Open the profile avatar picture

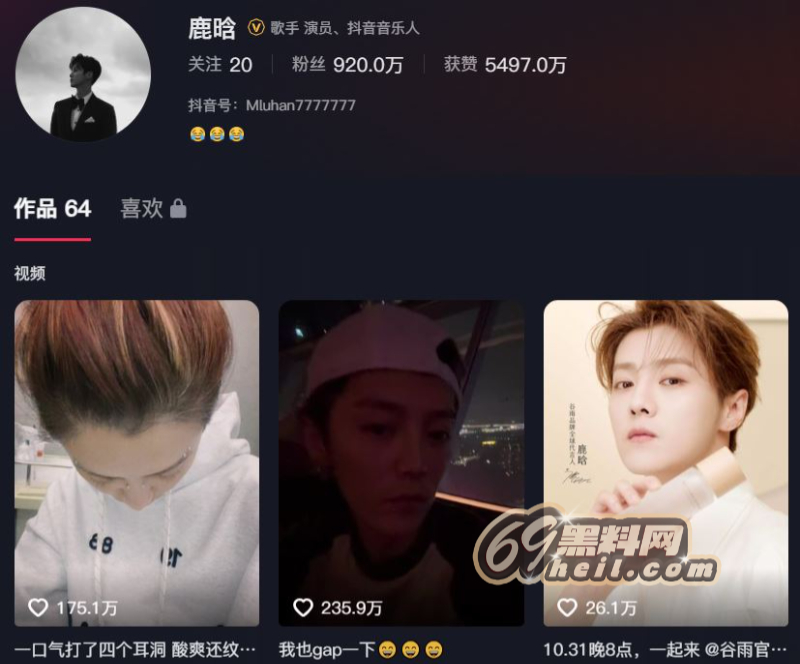coord(84,73)
